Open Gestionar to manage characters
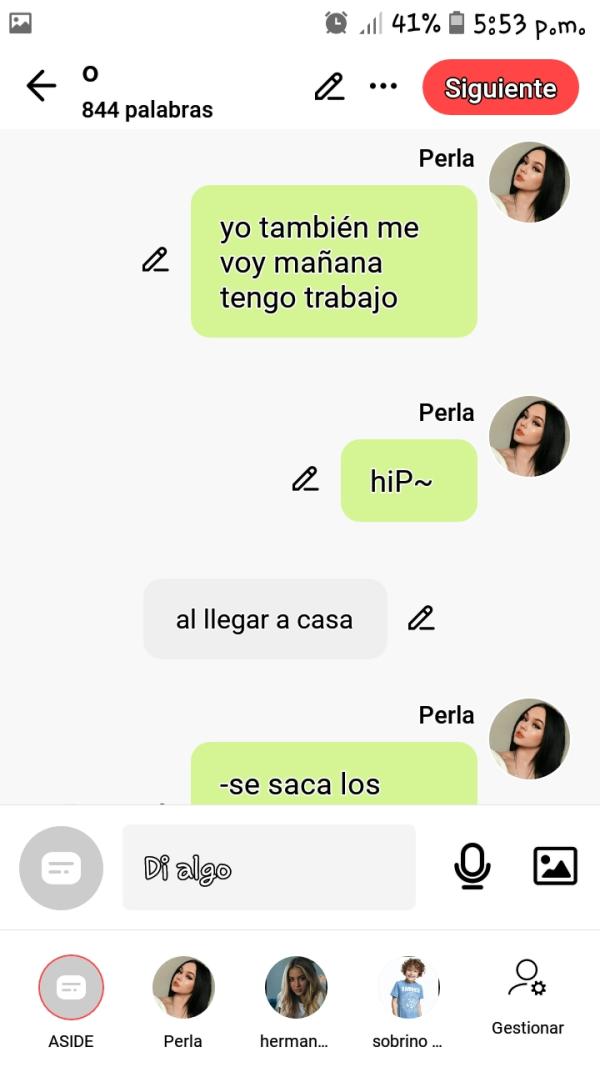Screen dimensions: 600x1067 click(527, 990)
